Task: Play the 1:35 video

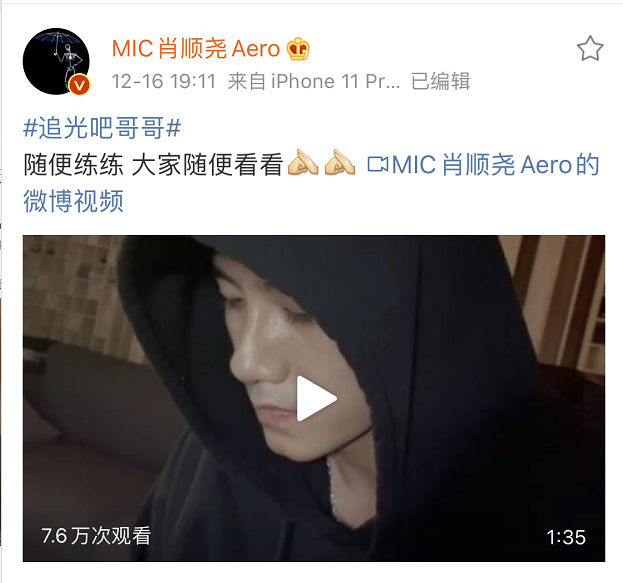Action: click(314, 399)
